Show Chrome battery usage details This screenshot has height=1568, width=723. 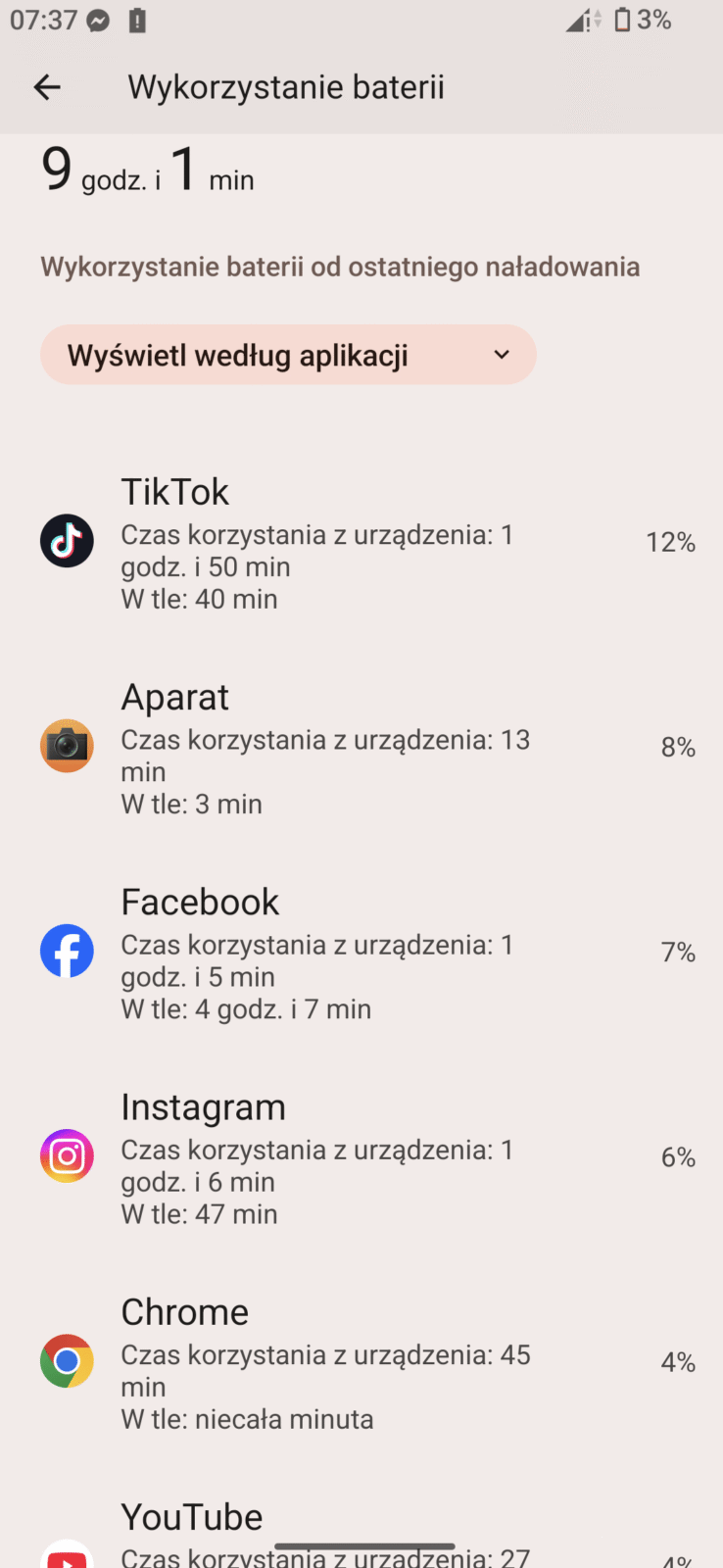361,1362
